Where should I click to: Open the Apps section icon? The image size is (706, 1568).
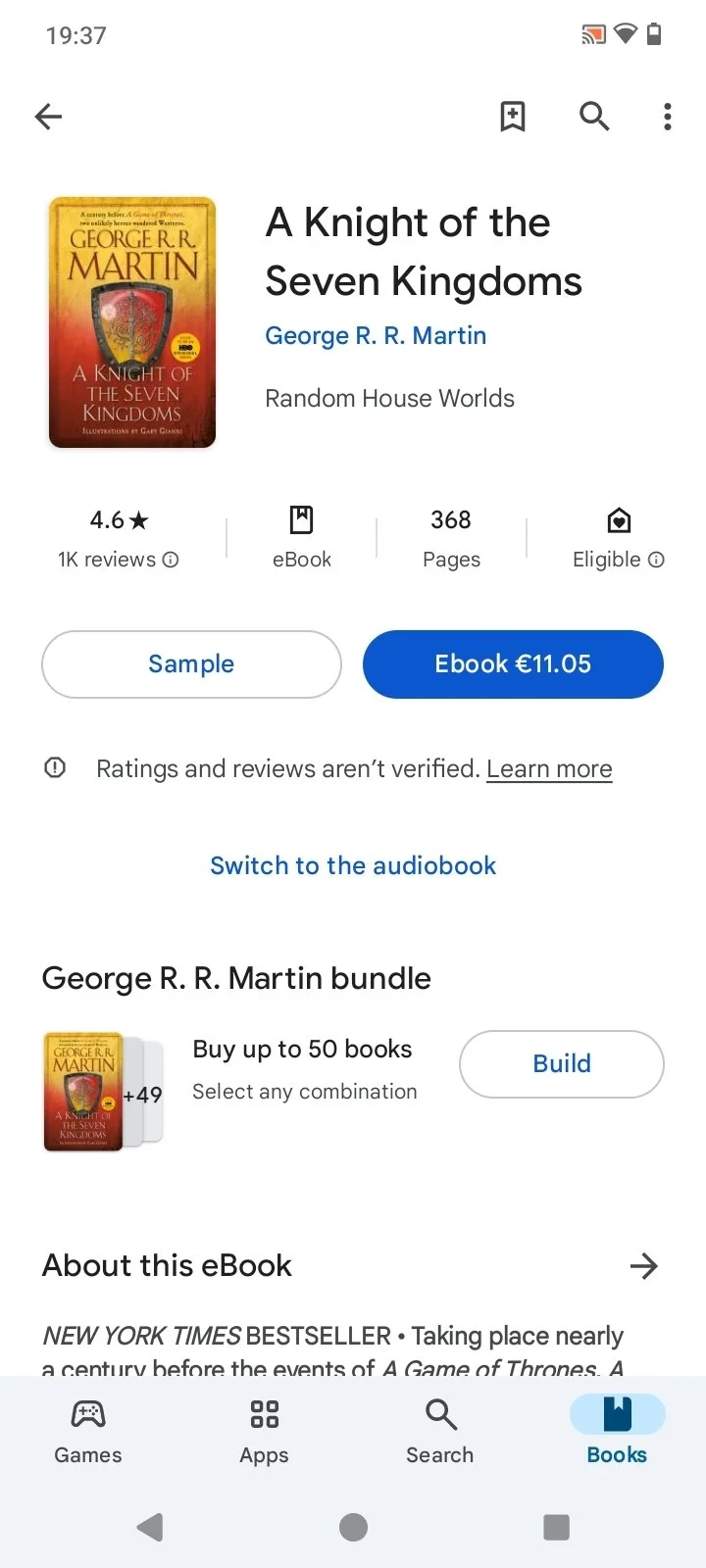coord(263,1414)
